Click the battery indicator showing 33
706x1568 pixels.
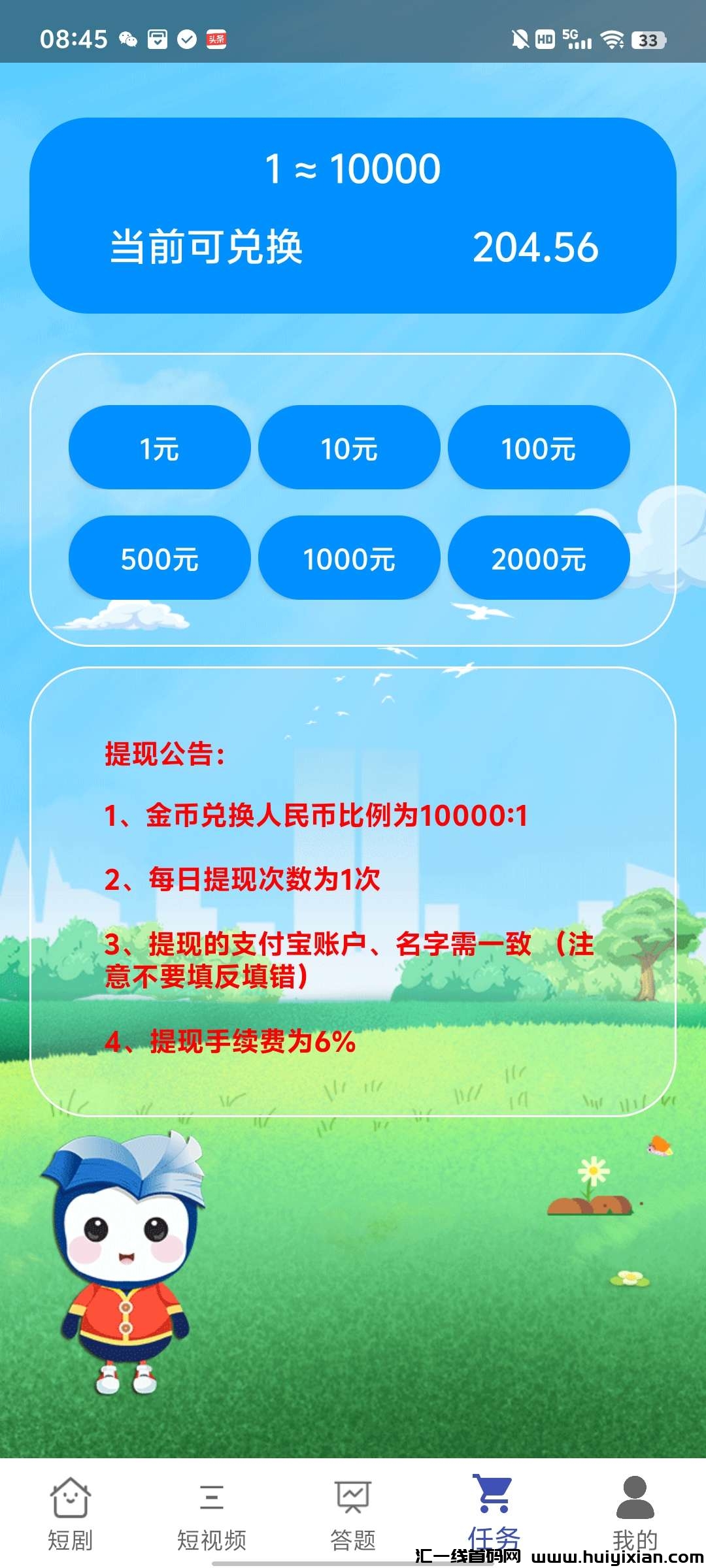pos(647,39)
